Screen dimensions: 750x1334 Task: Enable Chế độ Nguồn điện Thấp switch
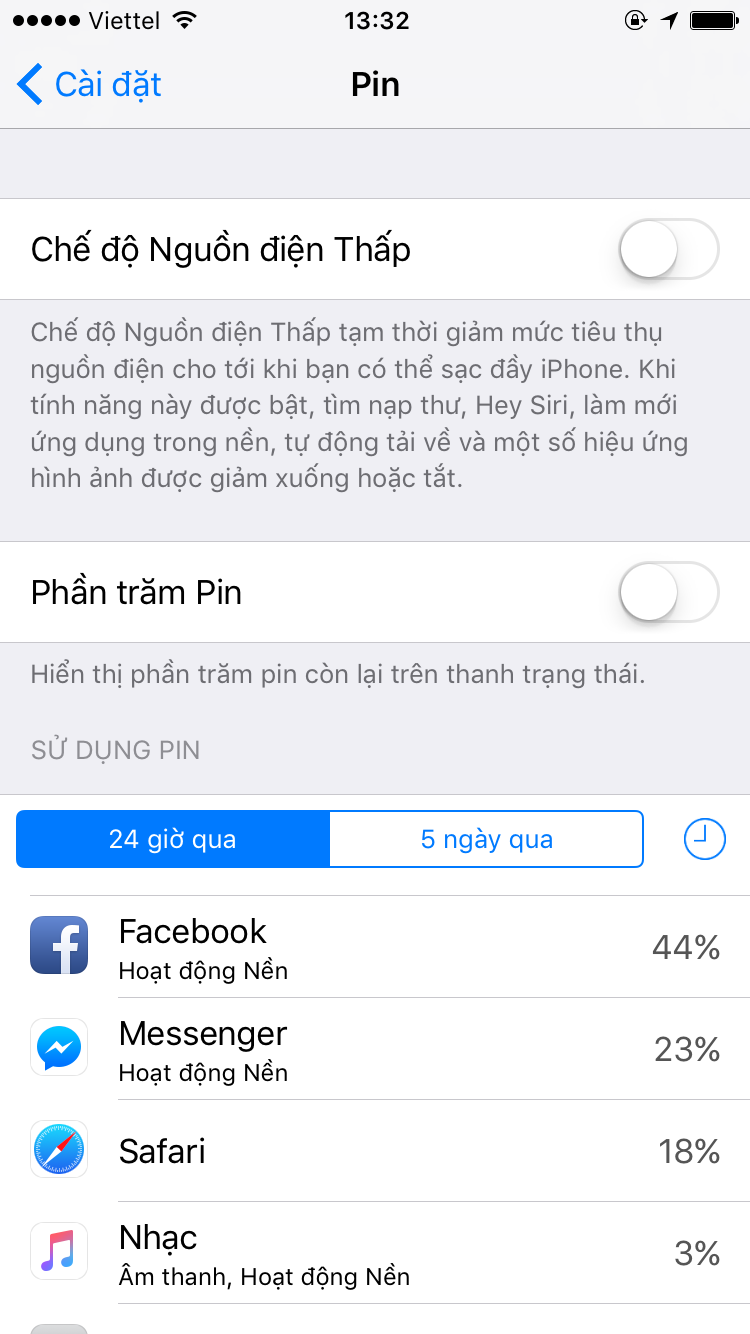[669, 249]
